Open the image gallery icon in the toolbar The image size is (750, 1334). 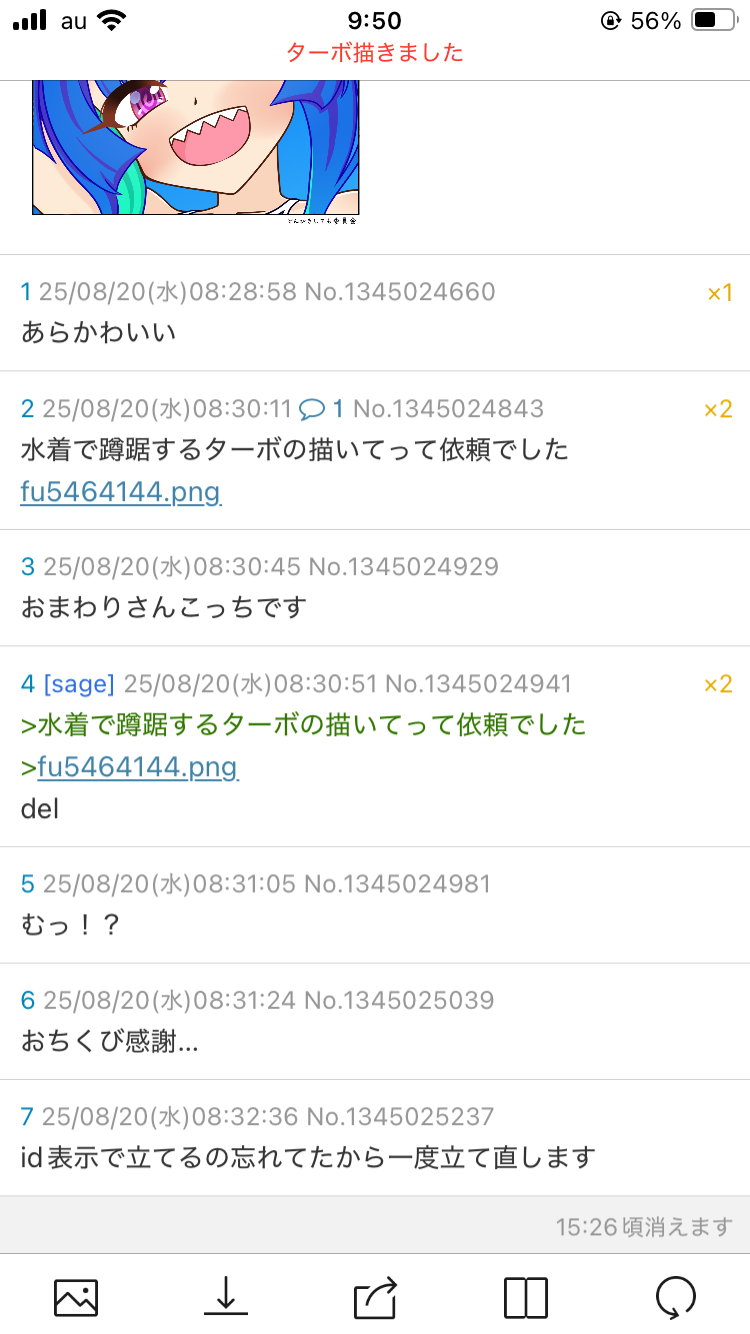76,1297
